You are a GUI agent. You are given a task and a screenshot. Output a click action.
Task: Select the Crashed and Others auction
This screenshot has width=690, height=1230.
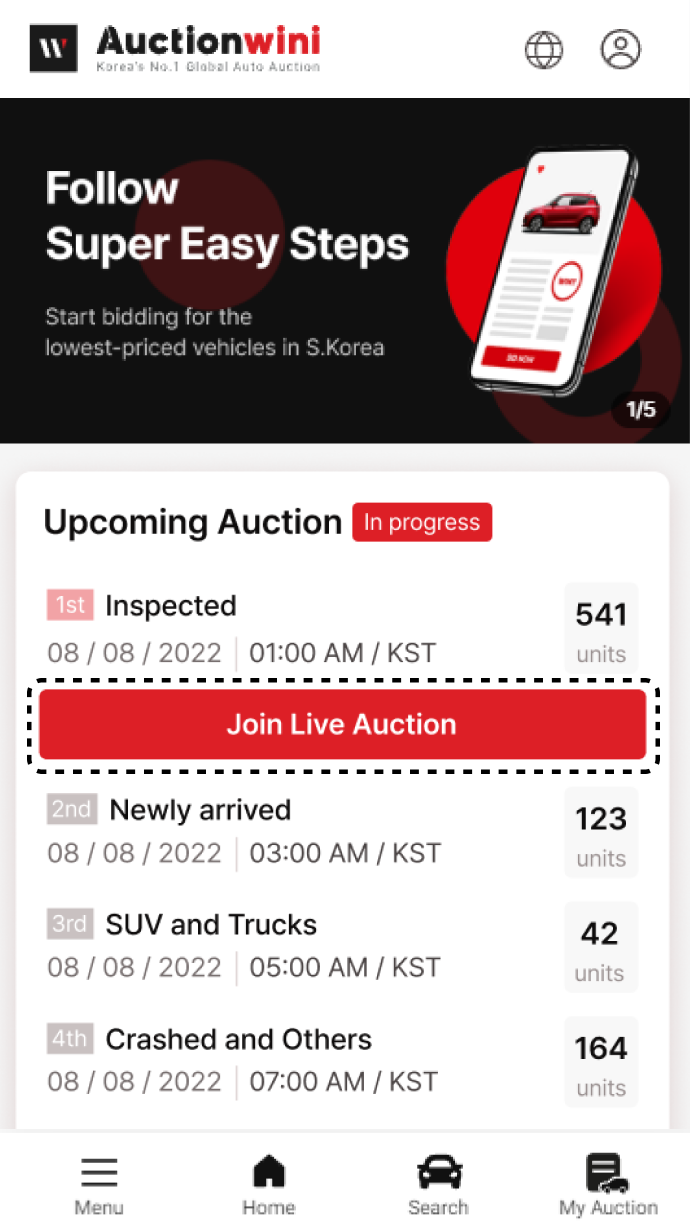pyautogui.click(x=300, y=1060)
